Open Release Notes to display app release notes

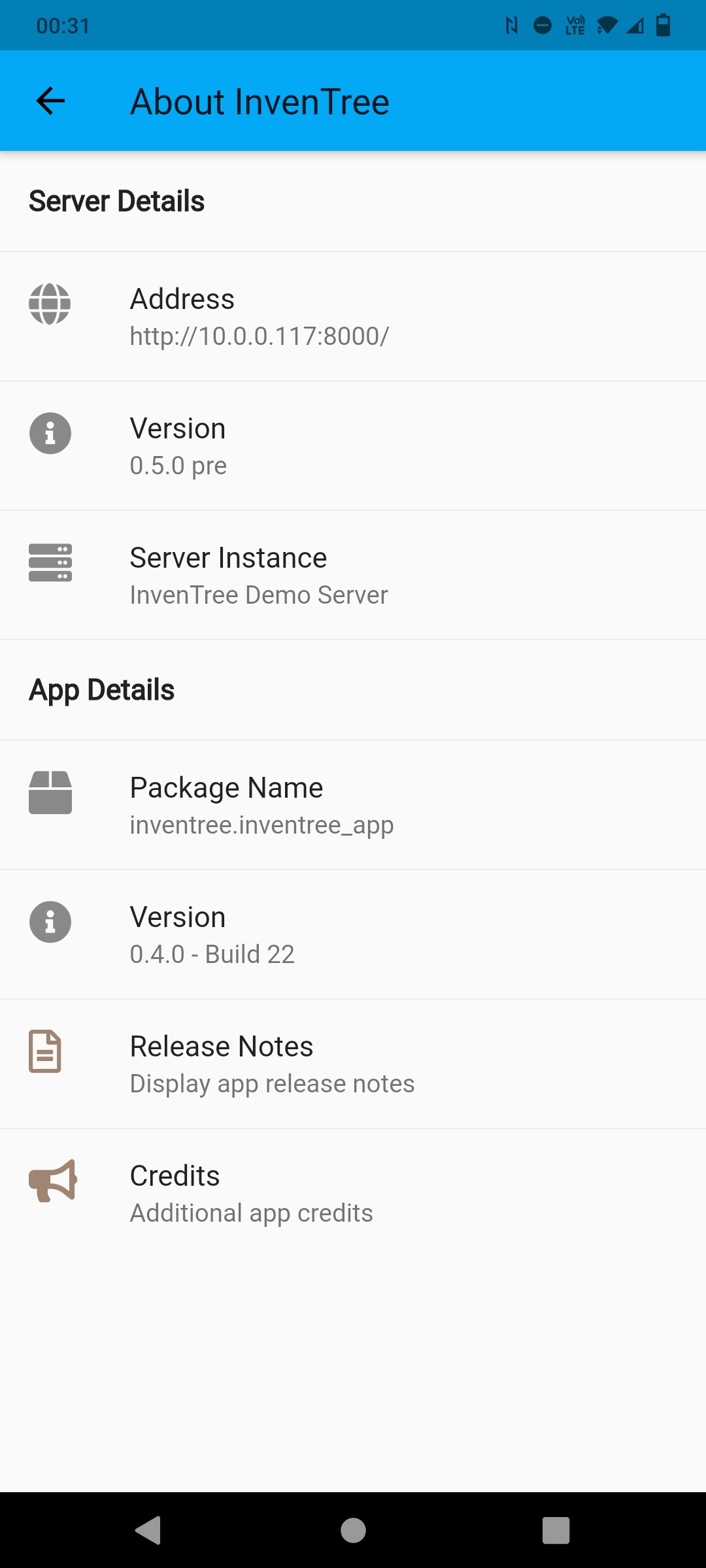[x=353, y=1063]
